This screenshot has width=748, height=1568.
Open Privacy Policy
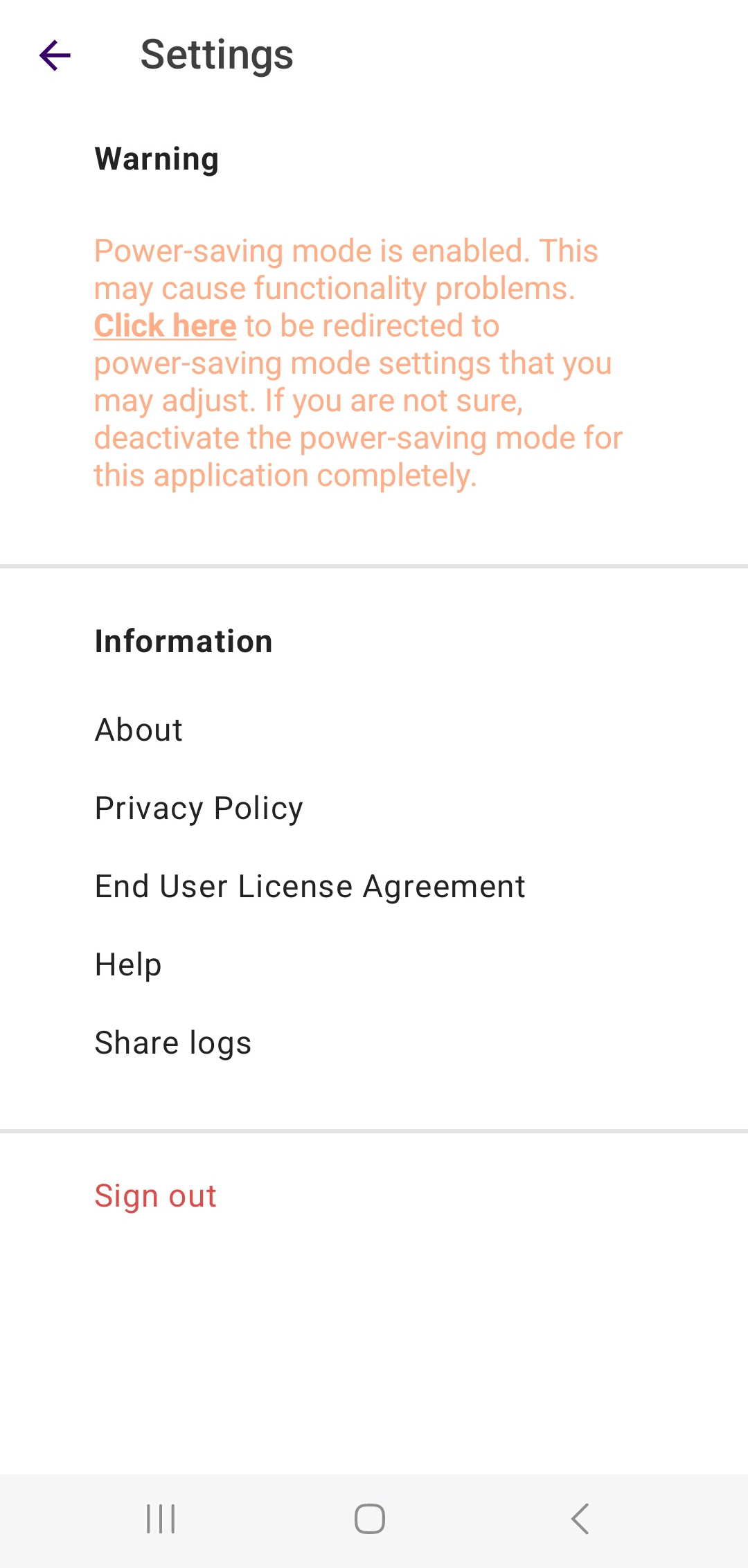199,808
